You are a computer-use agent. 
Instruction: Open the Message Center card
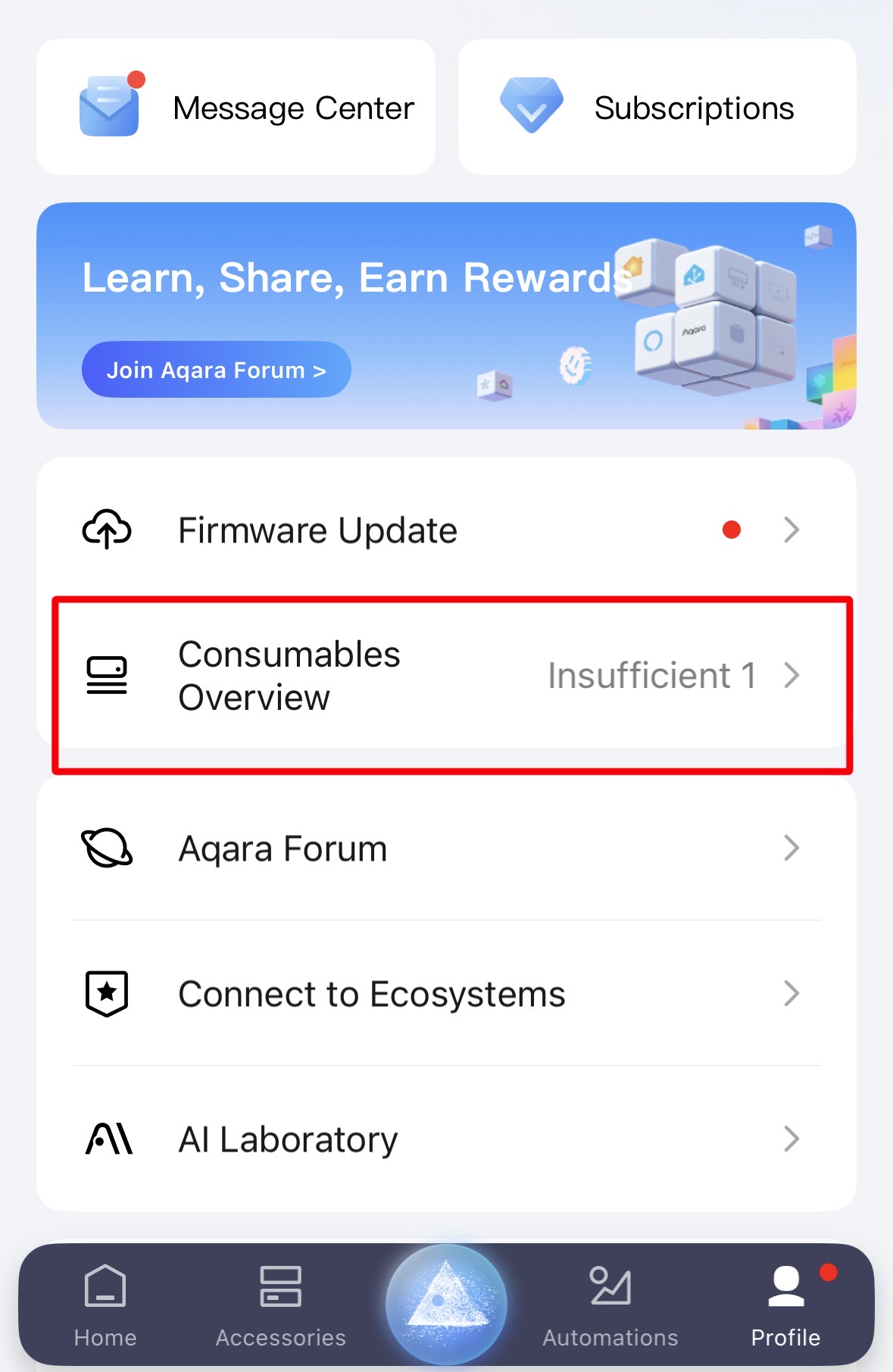[x=236, y=108]
